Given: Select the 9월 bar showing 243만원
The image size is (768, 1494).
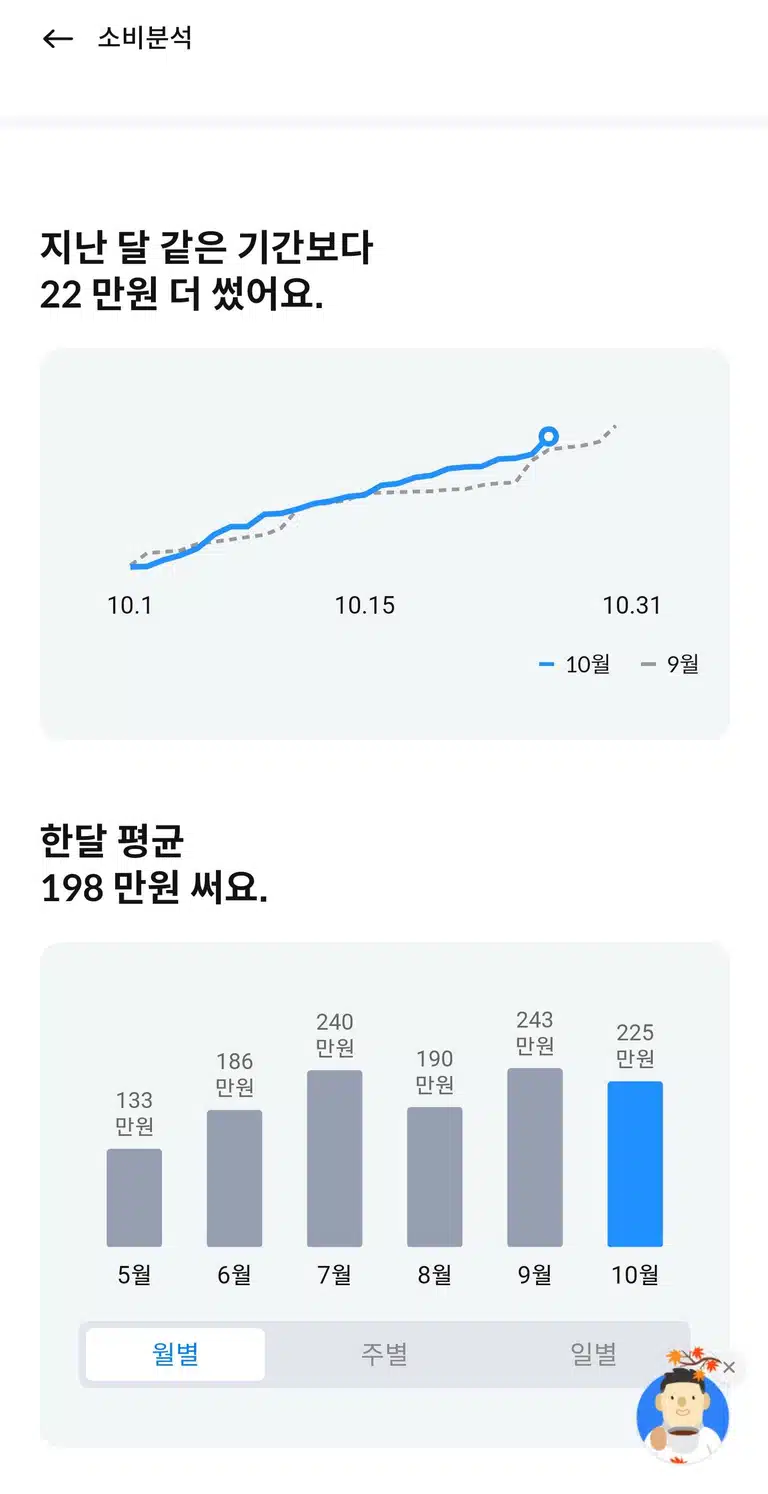Looking at the screenshot, I should [x=535, y=1157].
